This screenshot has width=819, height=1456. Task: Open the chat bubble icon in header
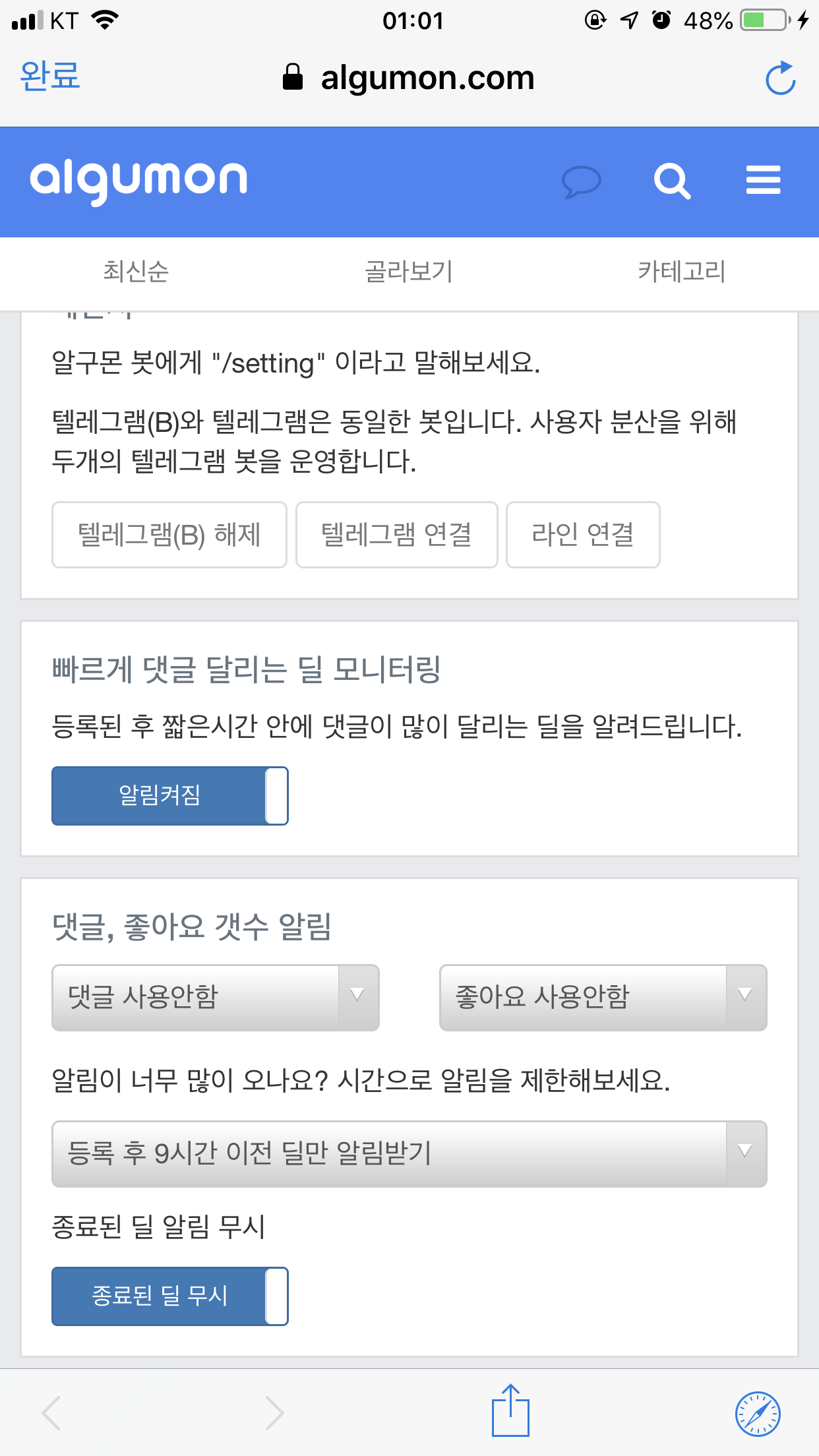(x=581, y=181)
